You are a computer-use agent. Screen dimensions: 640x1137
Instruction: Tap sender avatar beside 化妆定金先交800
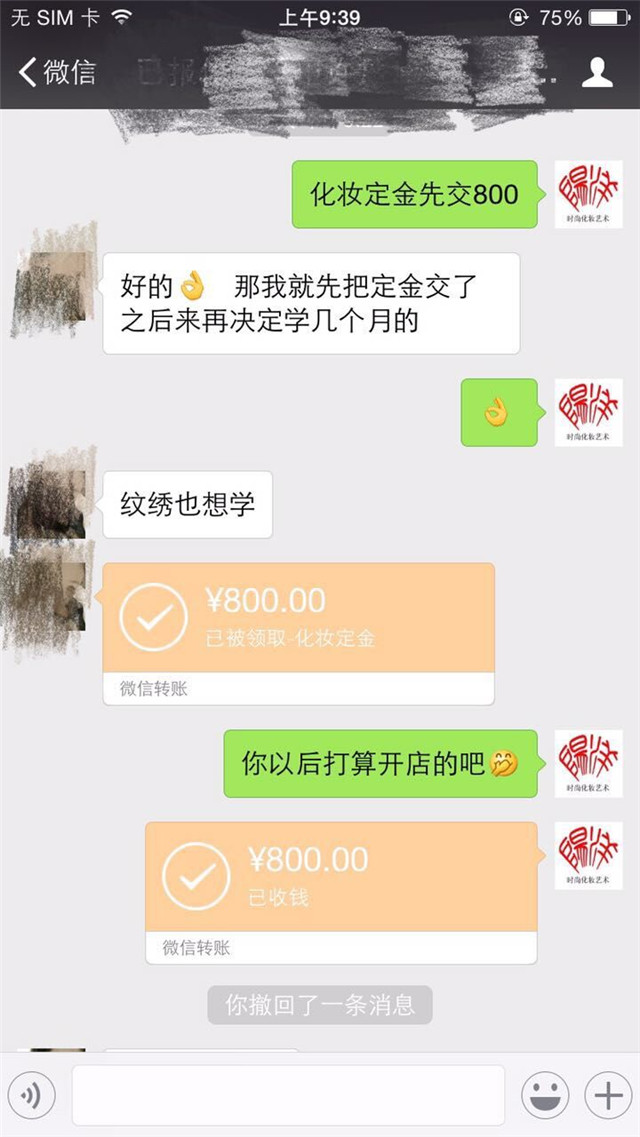tap(589, 194)
